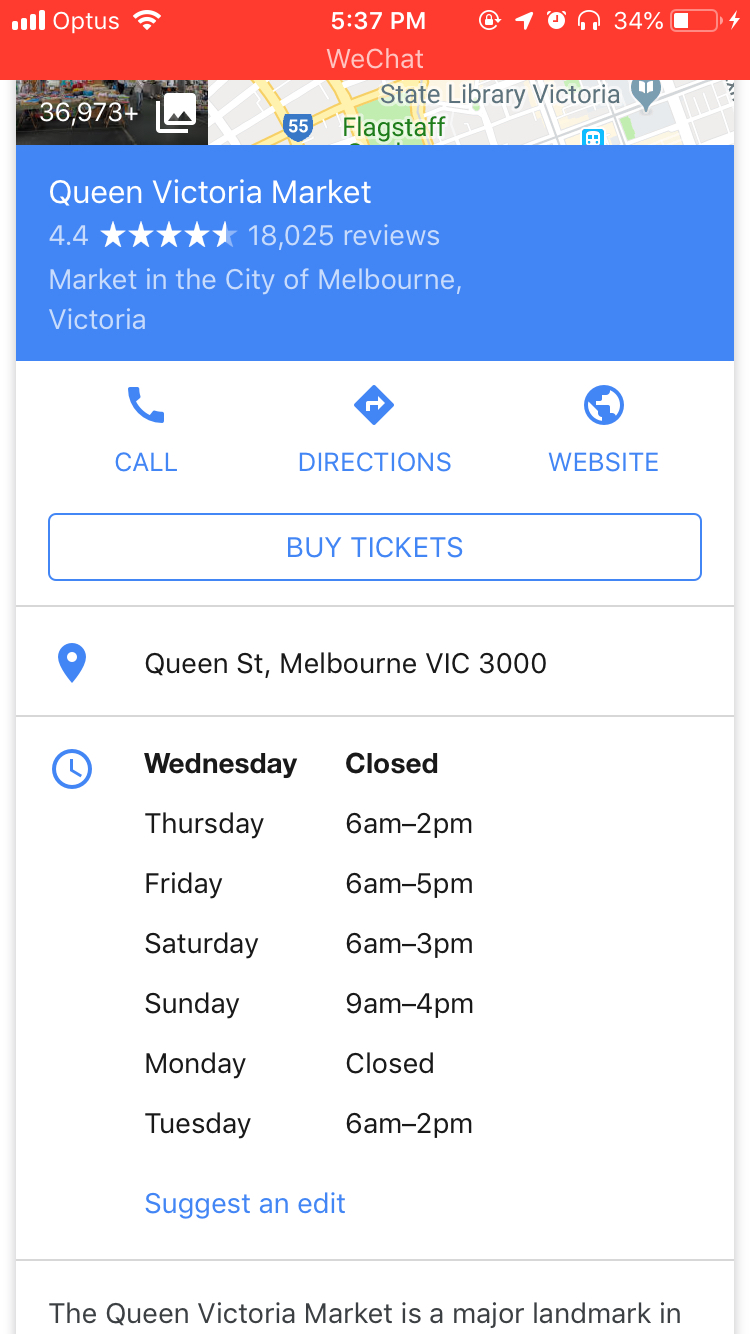Return to WeChat via the red status bar
750x1334 pixels.
(375, 58)
